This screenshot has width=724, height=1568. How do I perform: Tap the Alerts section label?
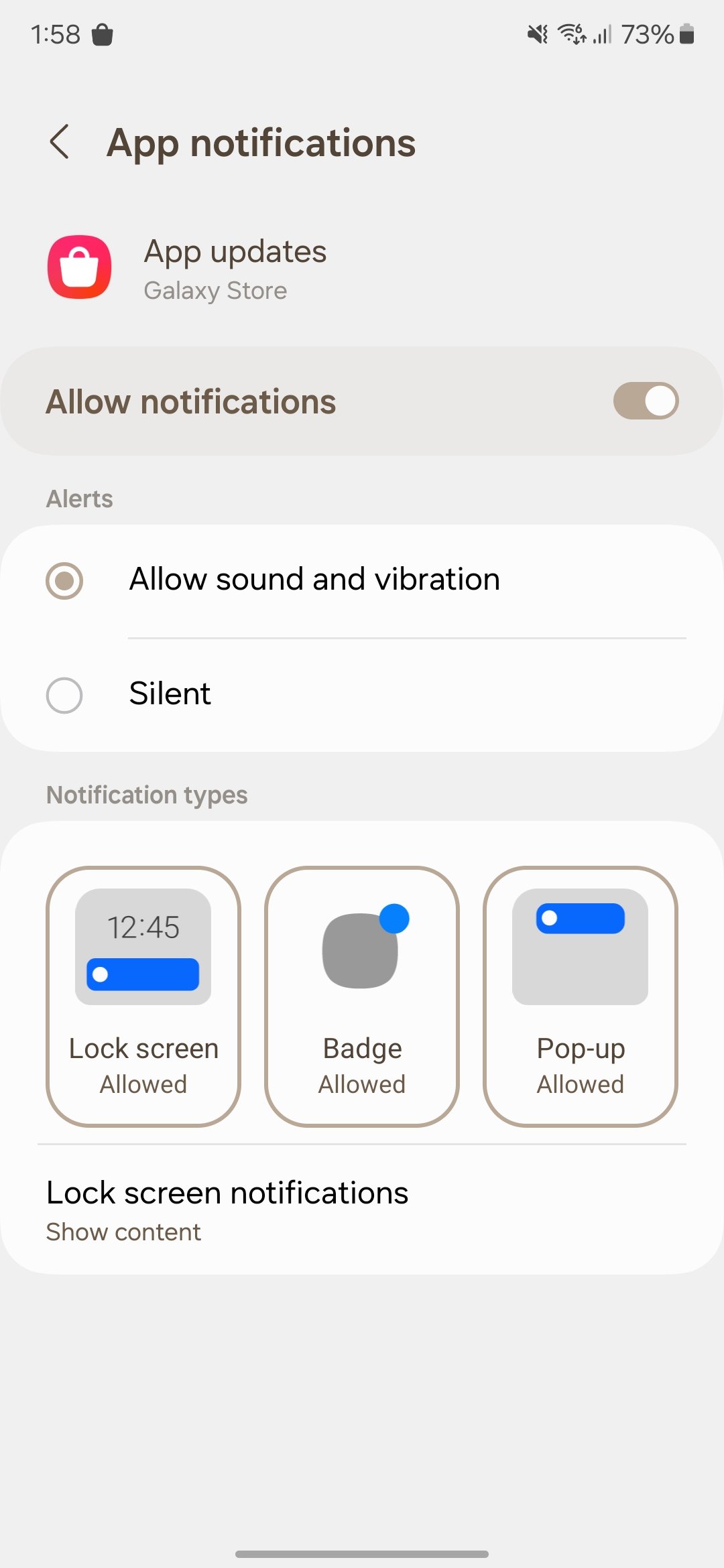pyautogui.click(x=79, y=498)
